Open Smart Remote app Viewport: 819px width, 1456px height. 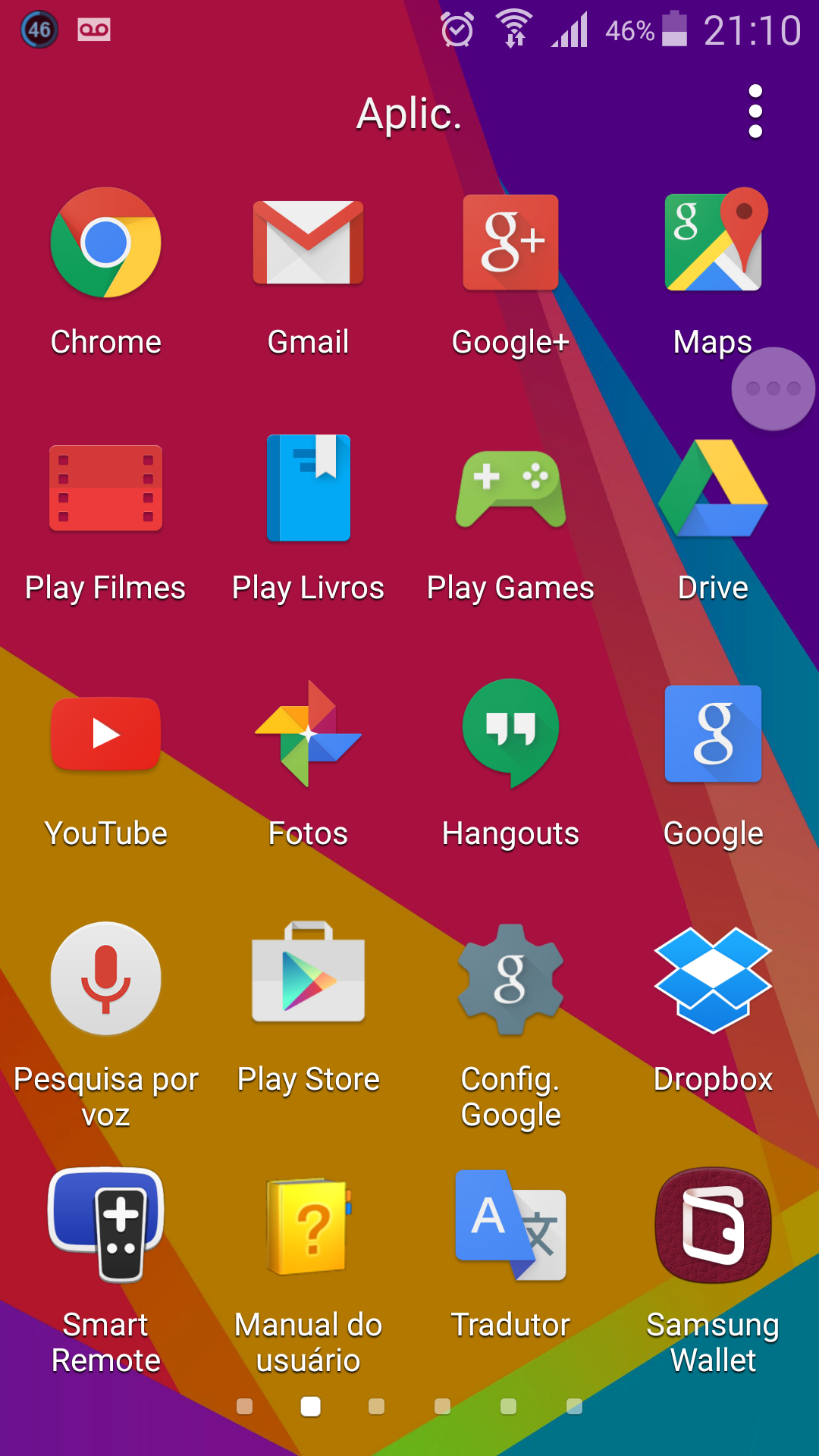coord(106,1225)
